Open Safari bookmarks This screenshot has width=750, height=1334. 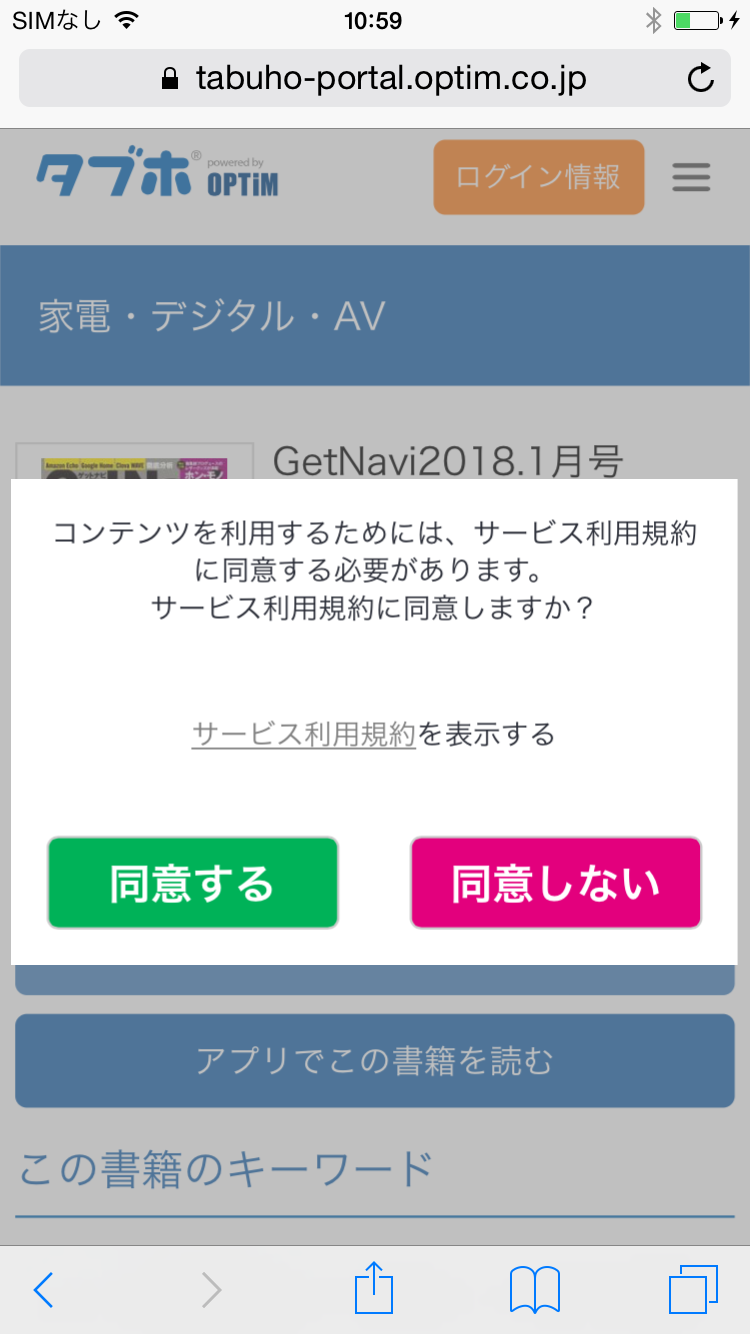tap(534, 1290)
